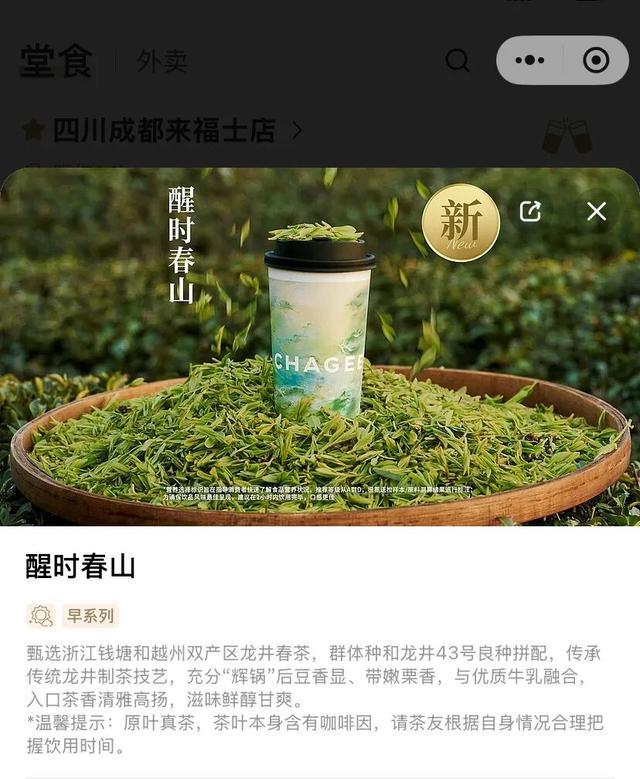Image resolution: width=640 pixels, height=779 pixels.
Task: Open search for drinks
Action: coord(457,61)
